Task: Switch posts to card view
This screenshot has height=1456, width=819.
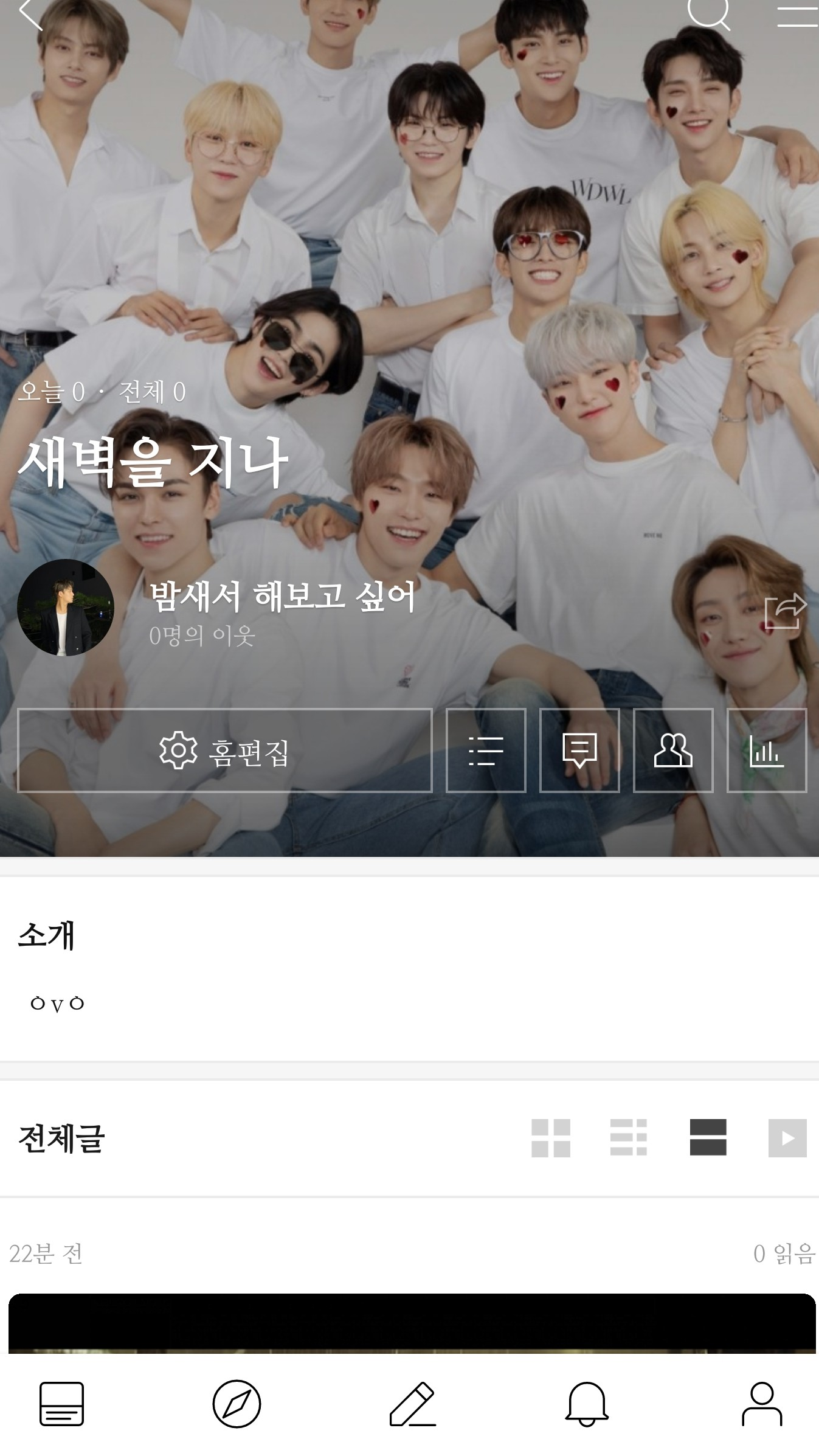Action: tap(708, 1138)
